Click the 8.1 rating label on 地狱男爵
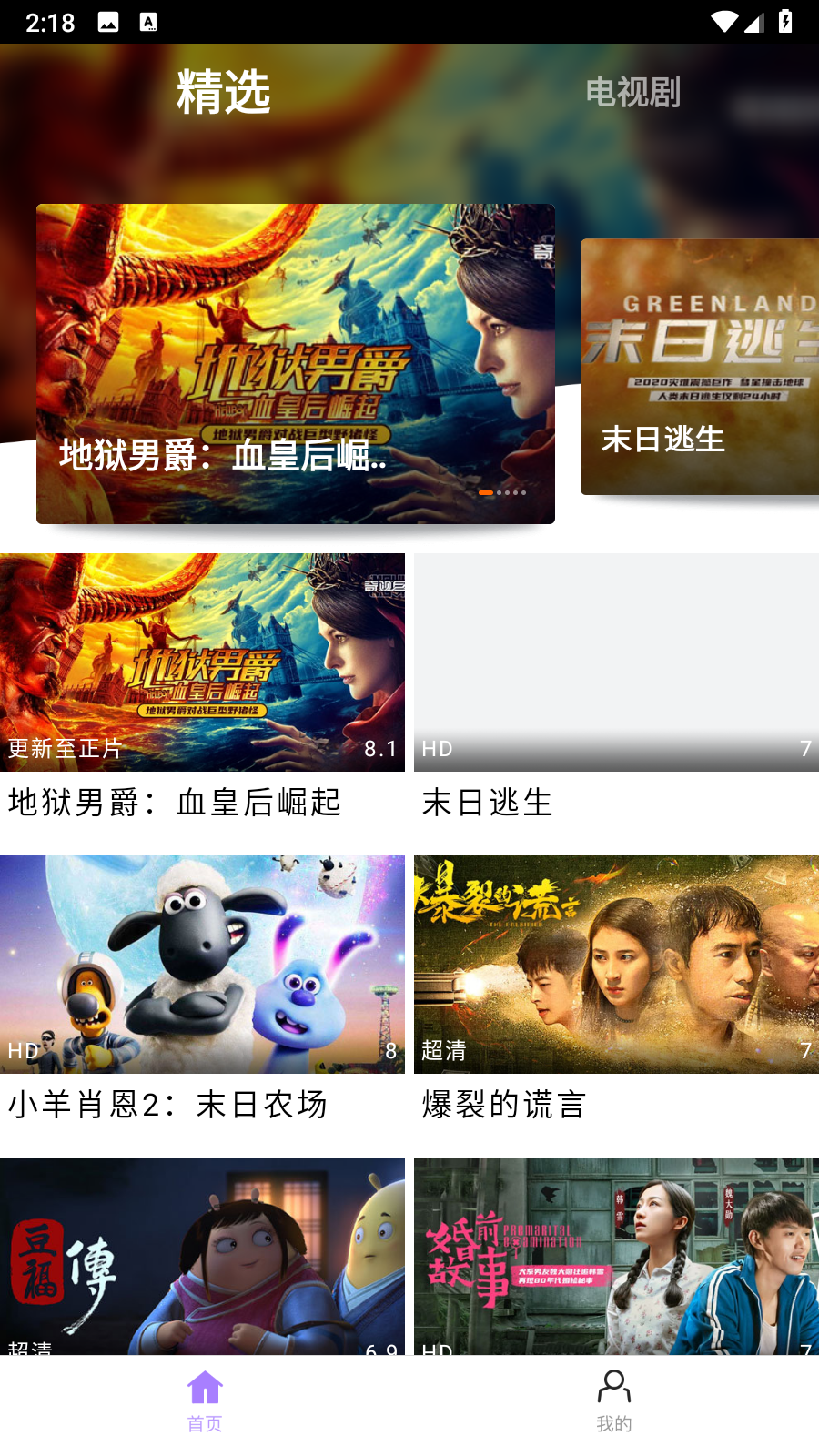The image size is (819, 1456). (381, 749)
